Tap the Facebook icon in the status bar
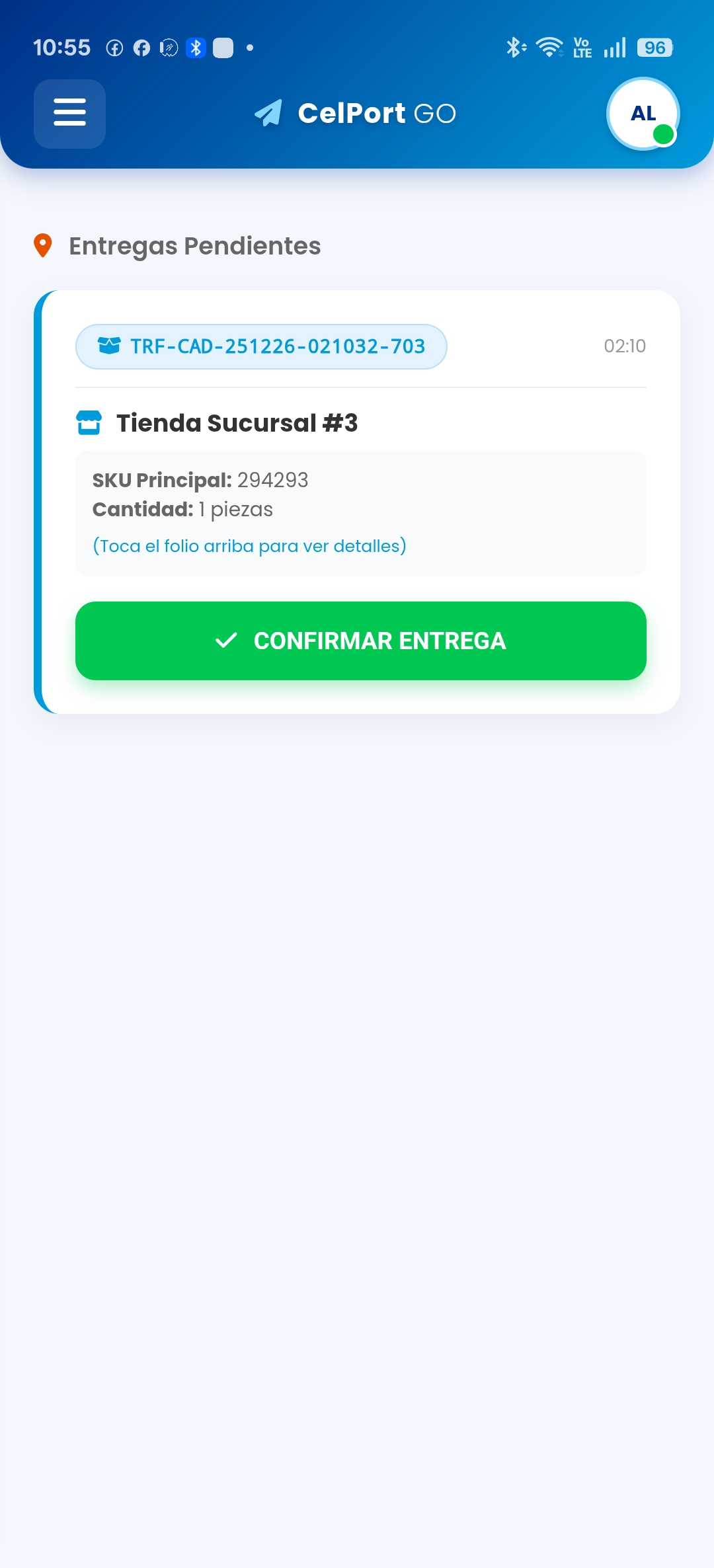 (141, 47)
